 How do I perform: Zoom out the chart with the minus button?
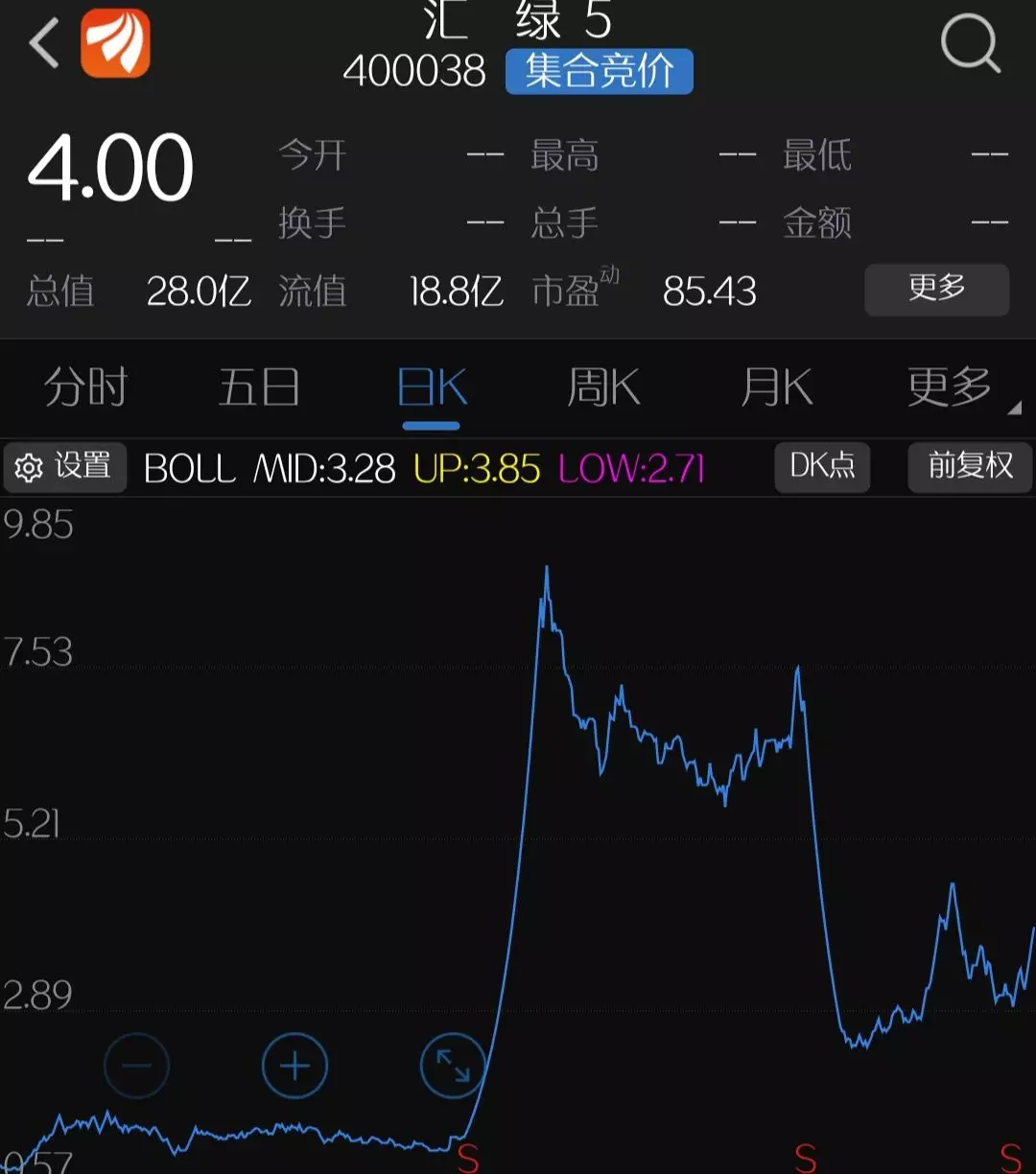click(x=137, y=1066)
